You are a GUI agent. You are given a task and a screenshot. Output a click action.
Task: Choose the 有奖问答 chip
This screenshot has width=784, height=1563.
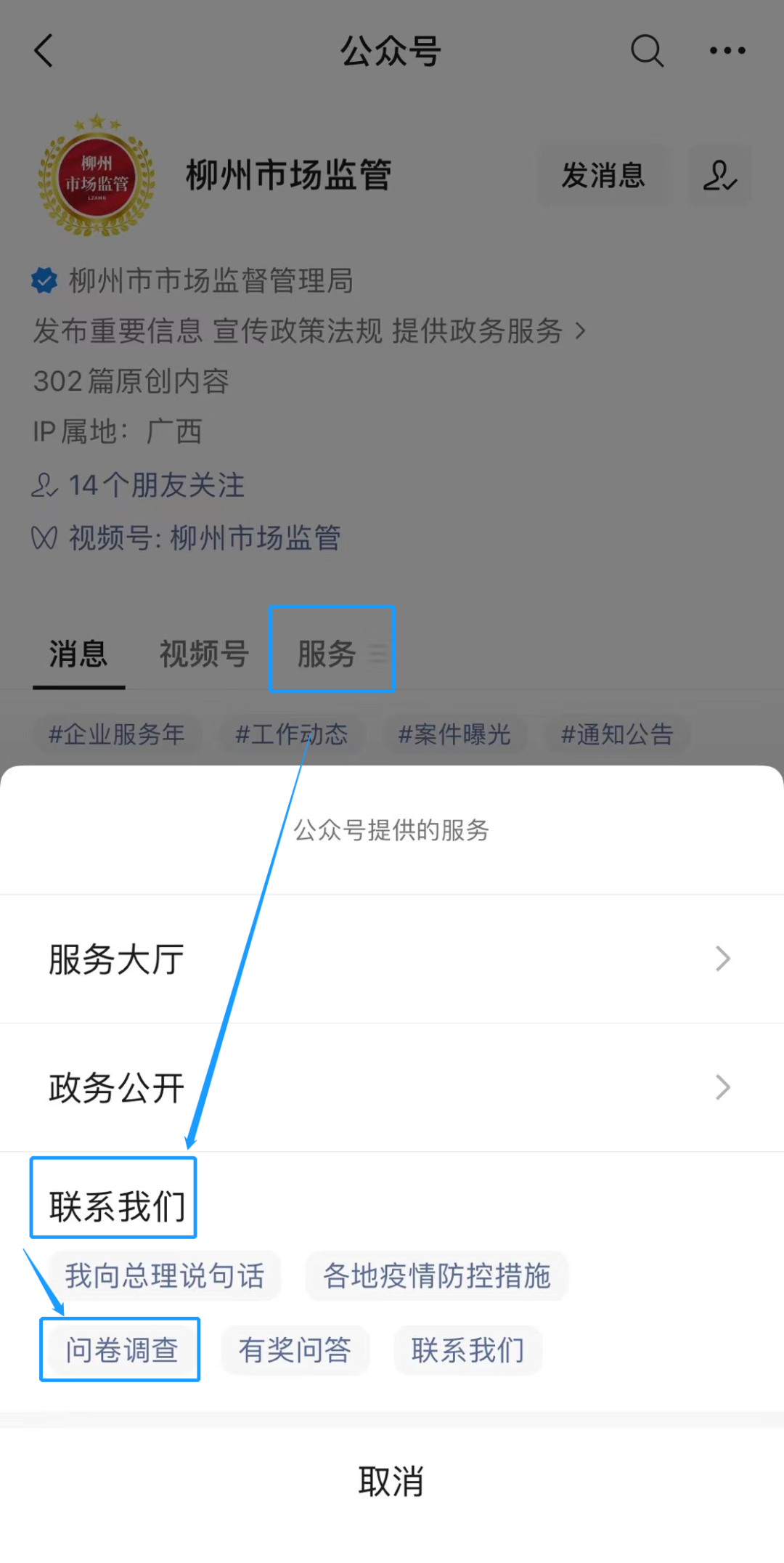295,1350
